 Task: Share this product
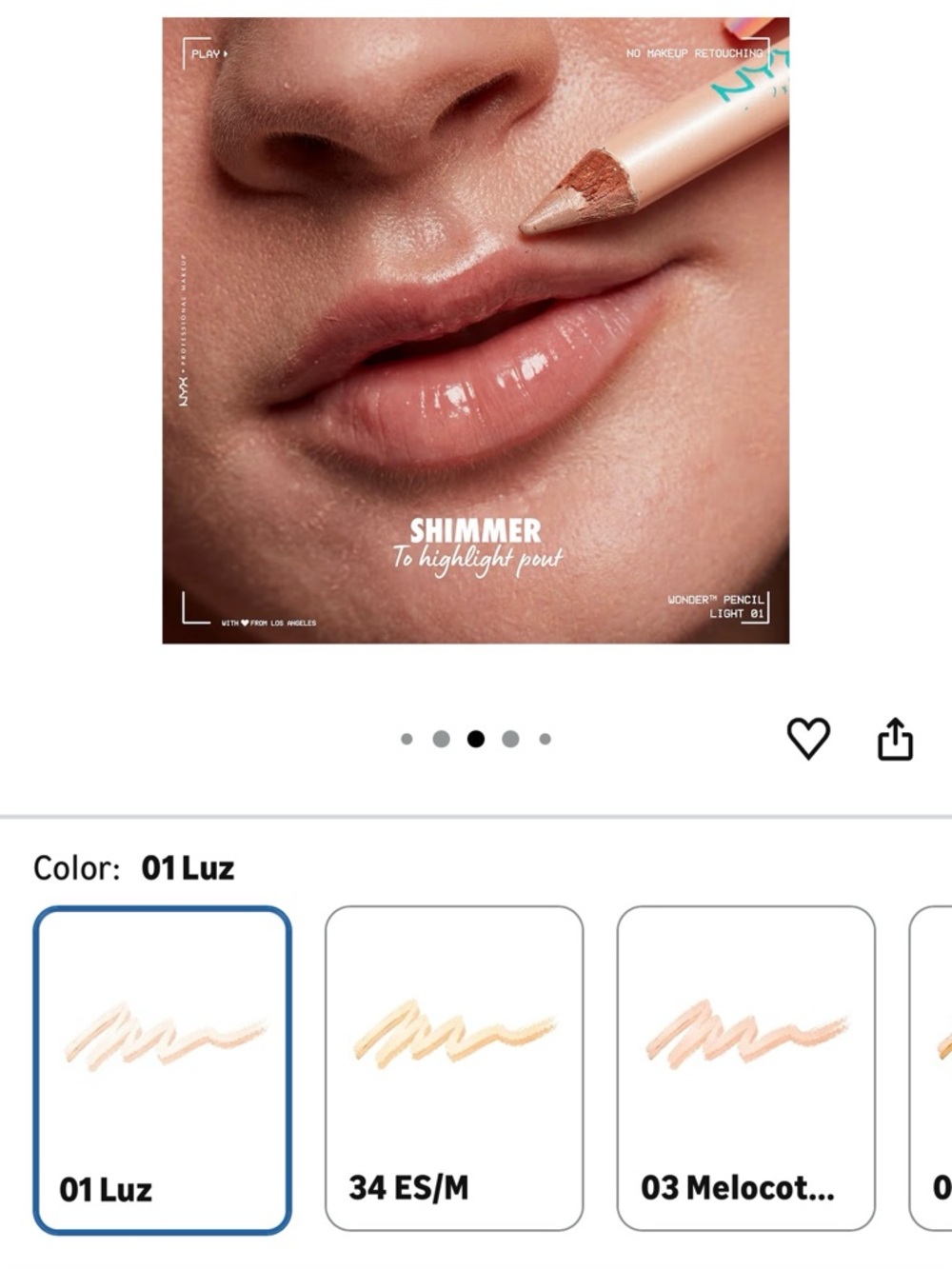click(x=895, y=739)
